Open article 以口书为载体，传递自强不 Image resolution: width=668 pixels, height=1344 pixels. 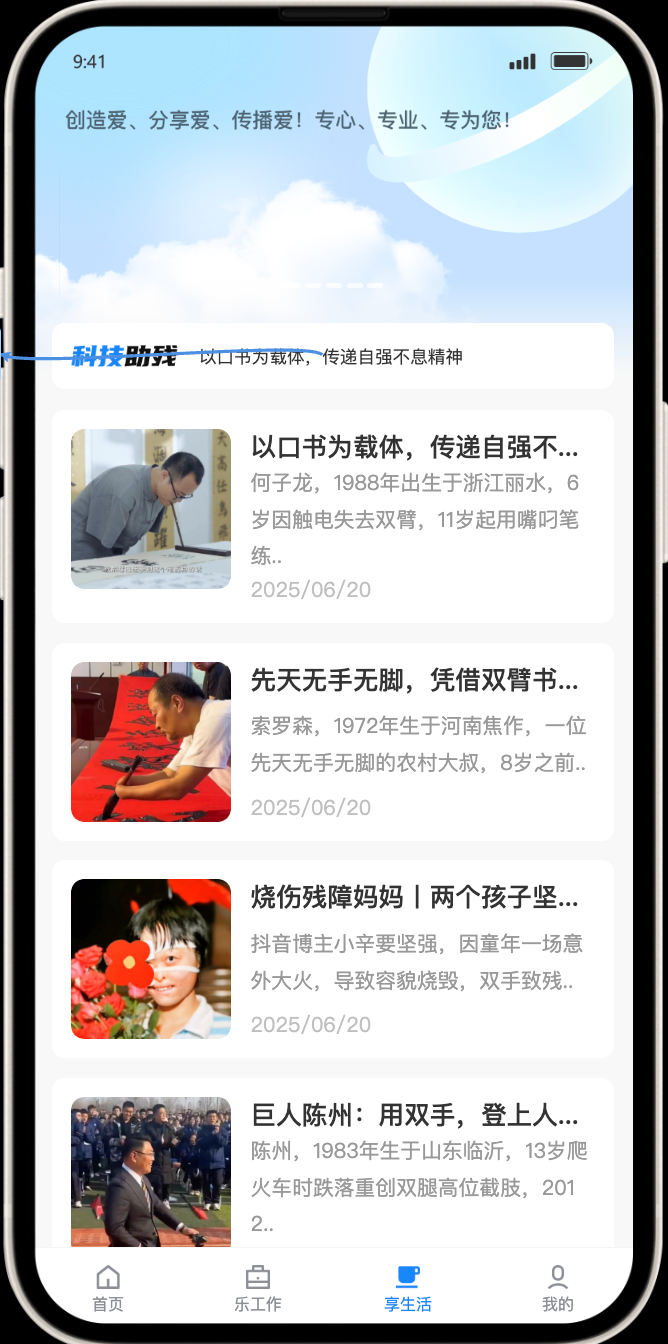333,516
